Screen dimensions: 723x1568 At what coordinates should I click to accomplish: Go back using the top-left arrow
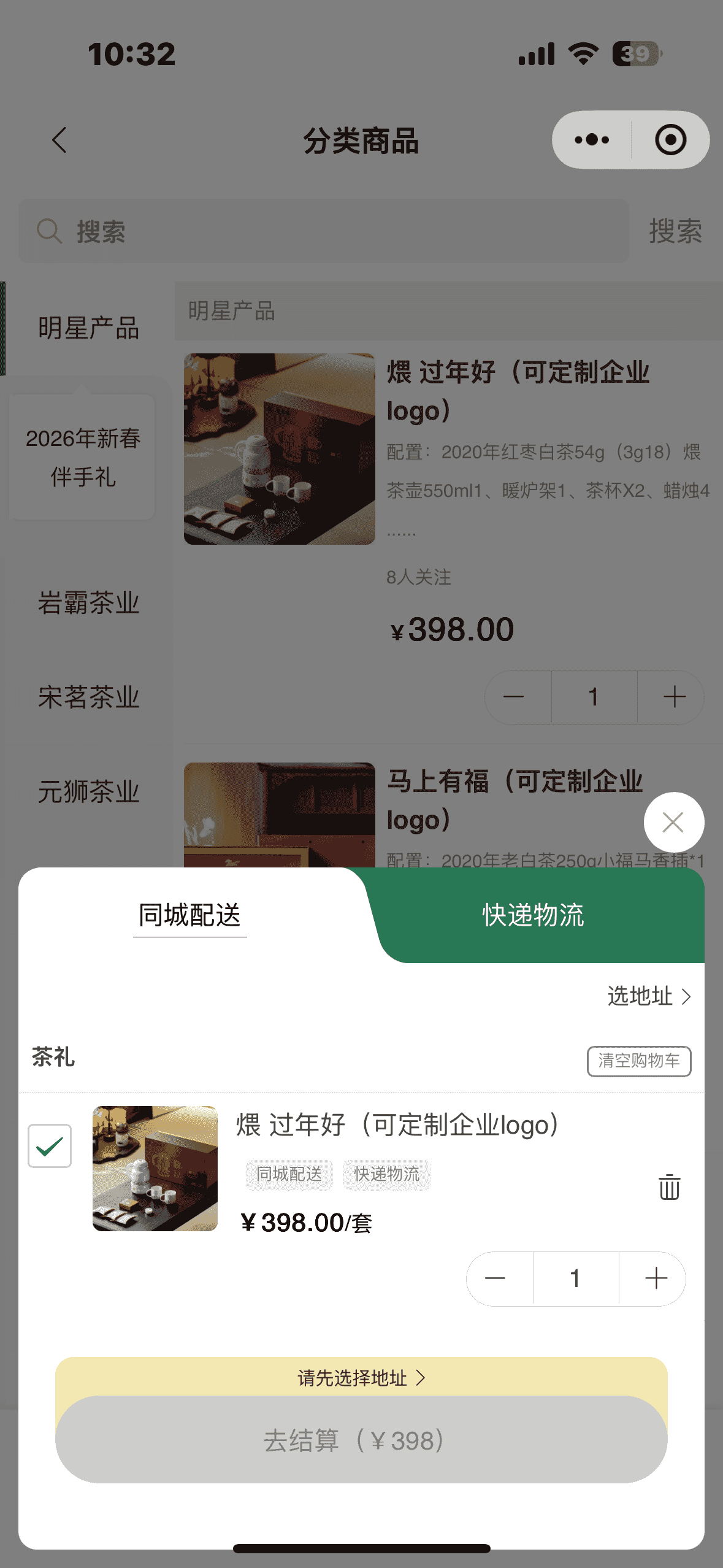tap(59, 140)
